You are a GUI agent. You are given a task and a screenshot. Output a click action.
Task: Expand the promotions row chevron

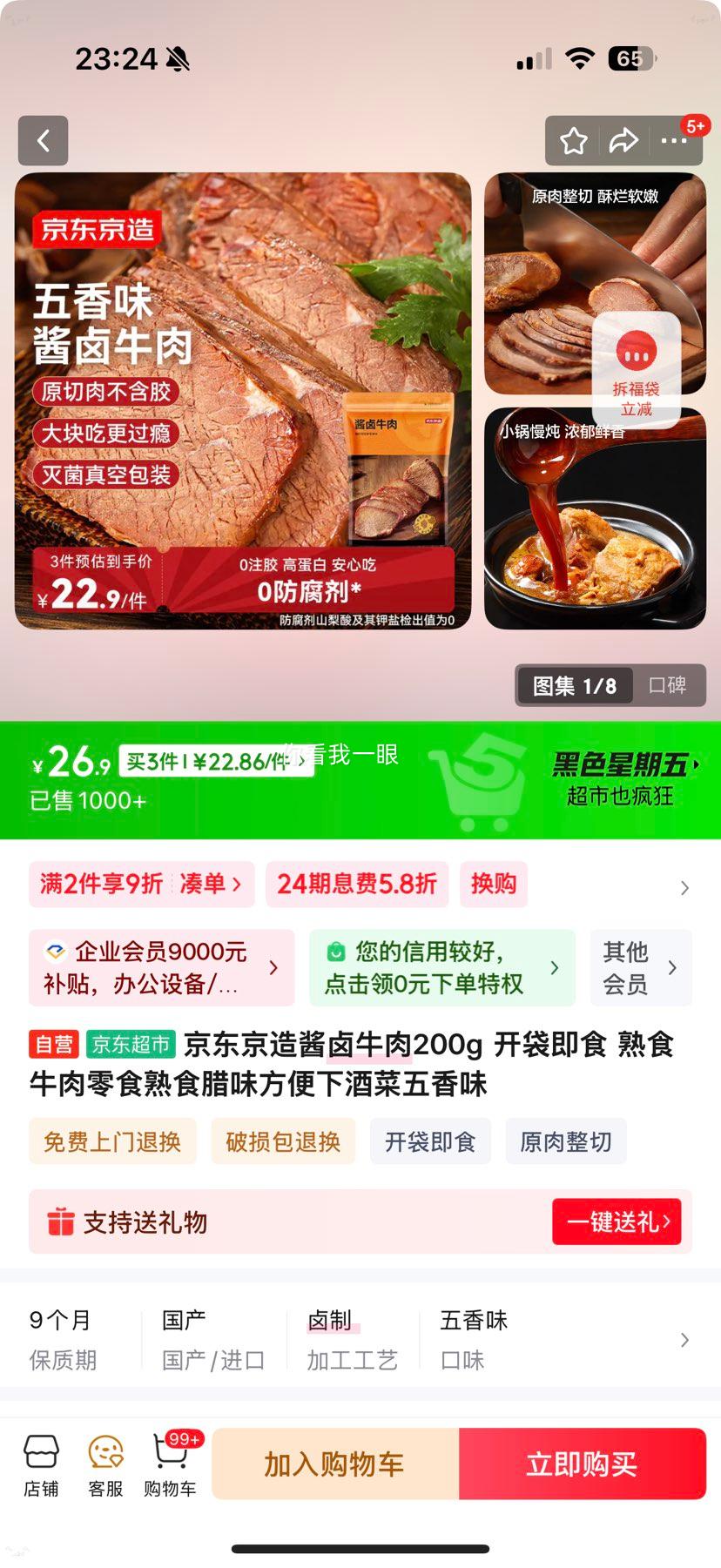[685, 889]
